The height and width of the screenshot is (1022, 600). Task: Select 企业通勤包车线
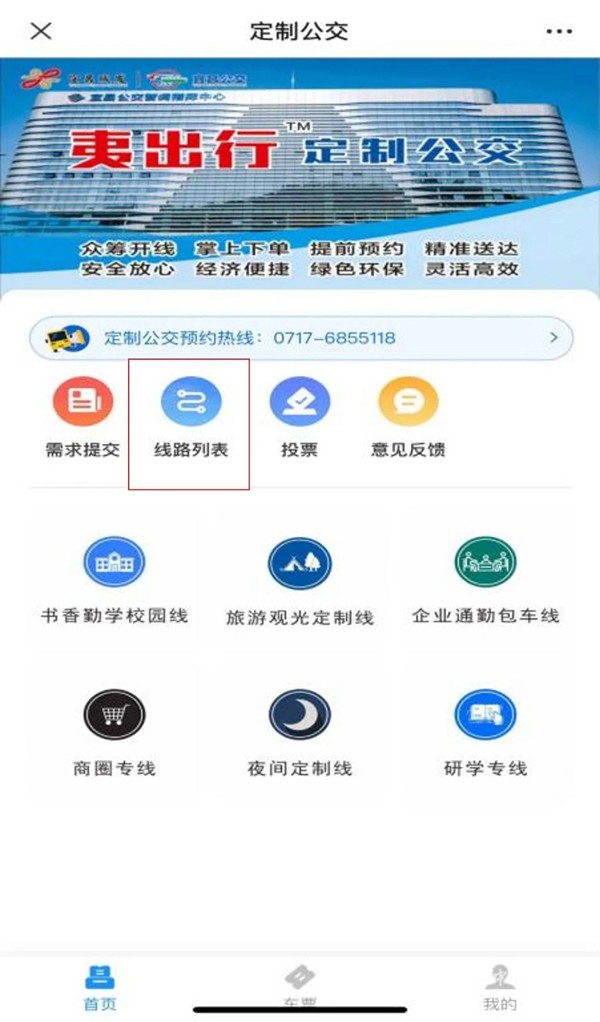point(485,581)
